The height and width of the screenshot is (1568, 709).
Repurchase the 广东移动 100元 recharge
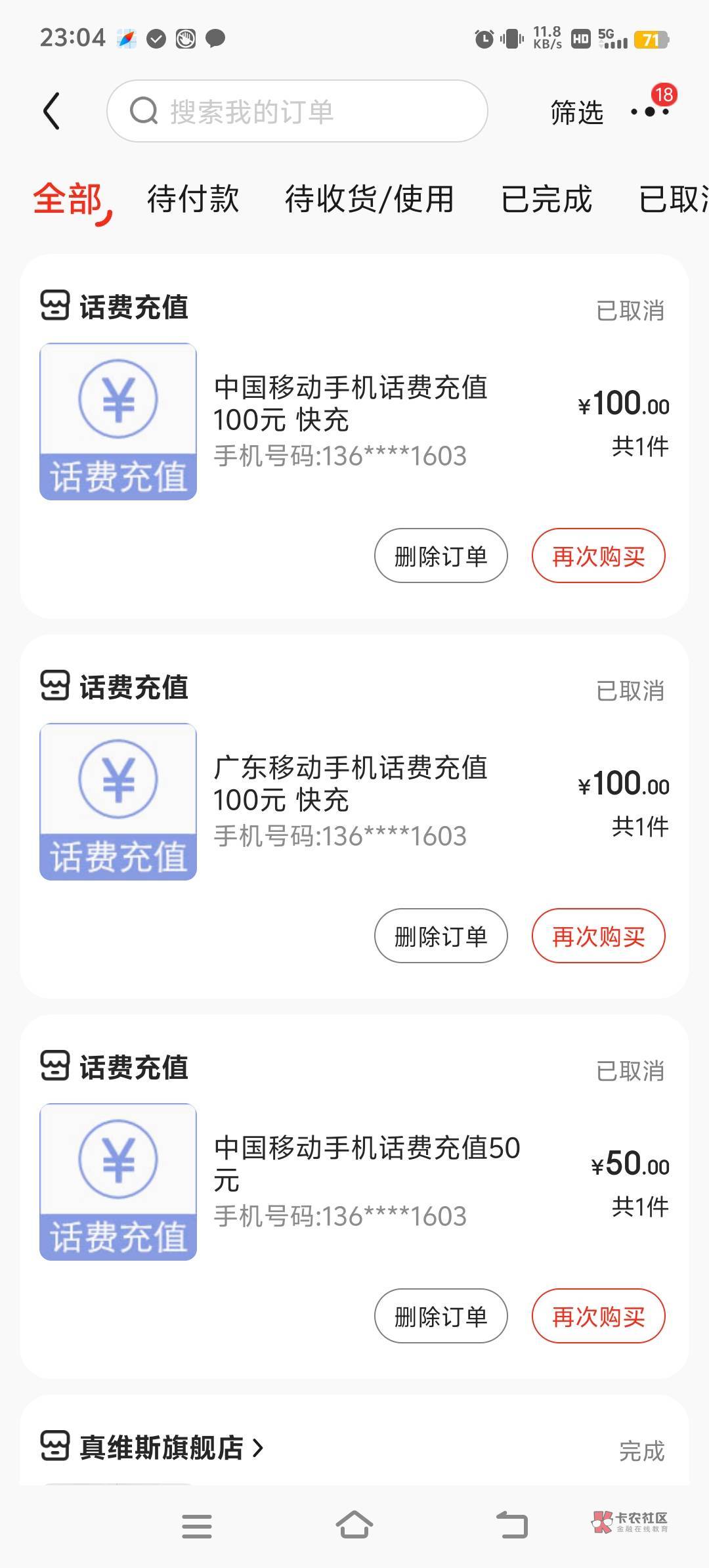pyautogui.click(x=598, y=936)
